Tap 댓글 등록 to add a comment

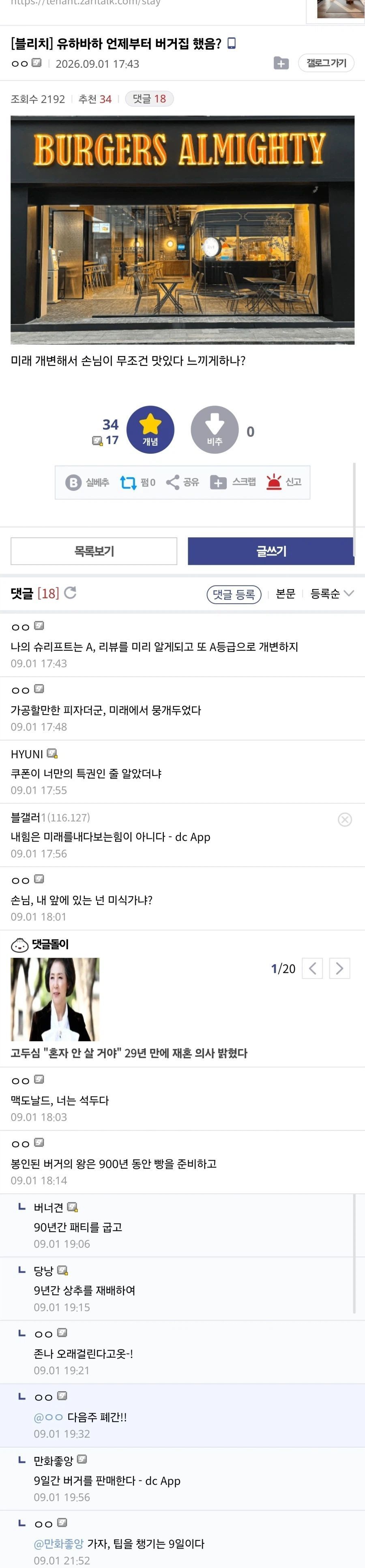[x=234, y=594]
